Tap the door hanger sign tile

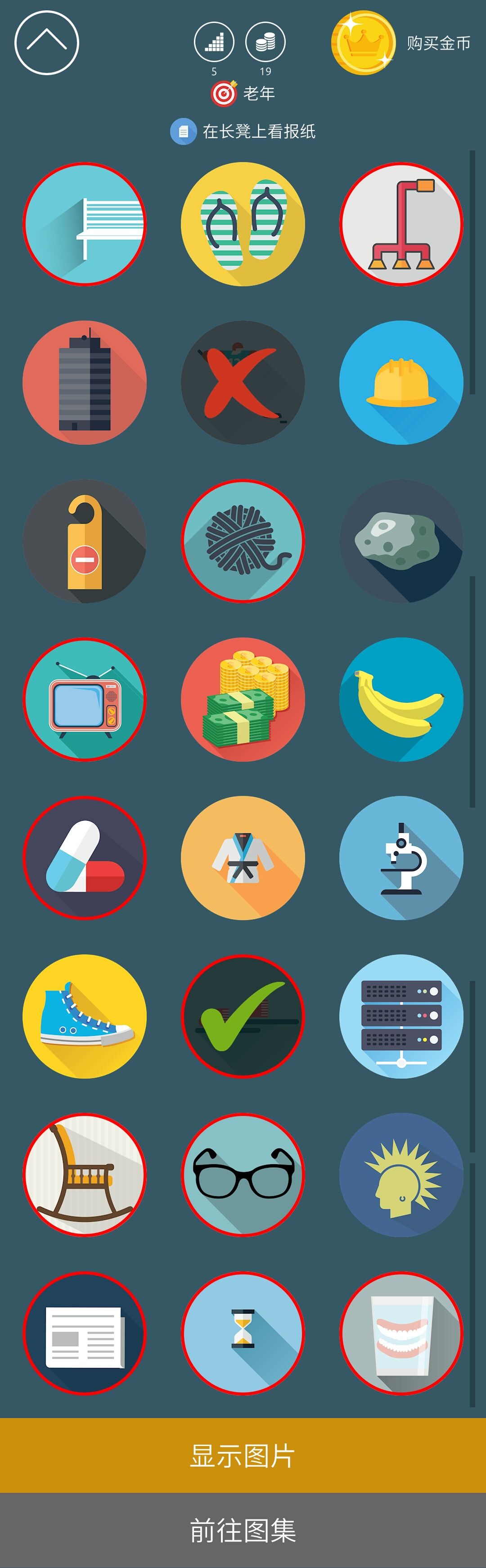point(85,541)
